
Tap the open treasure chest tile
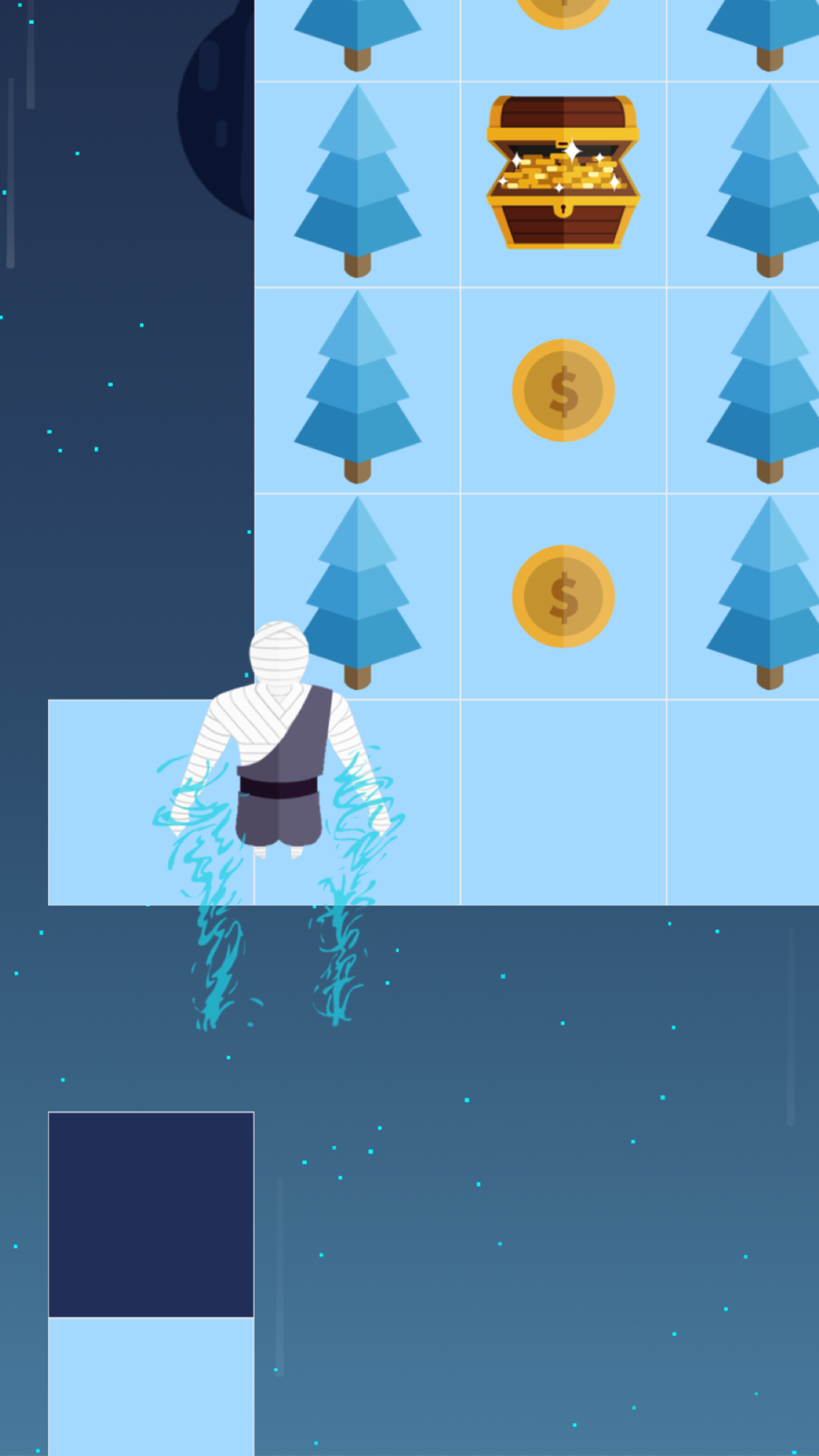click(563, 173)
